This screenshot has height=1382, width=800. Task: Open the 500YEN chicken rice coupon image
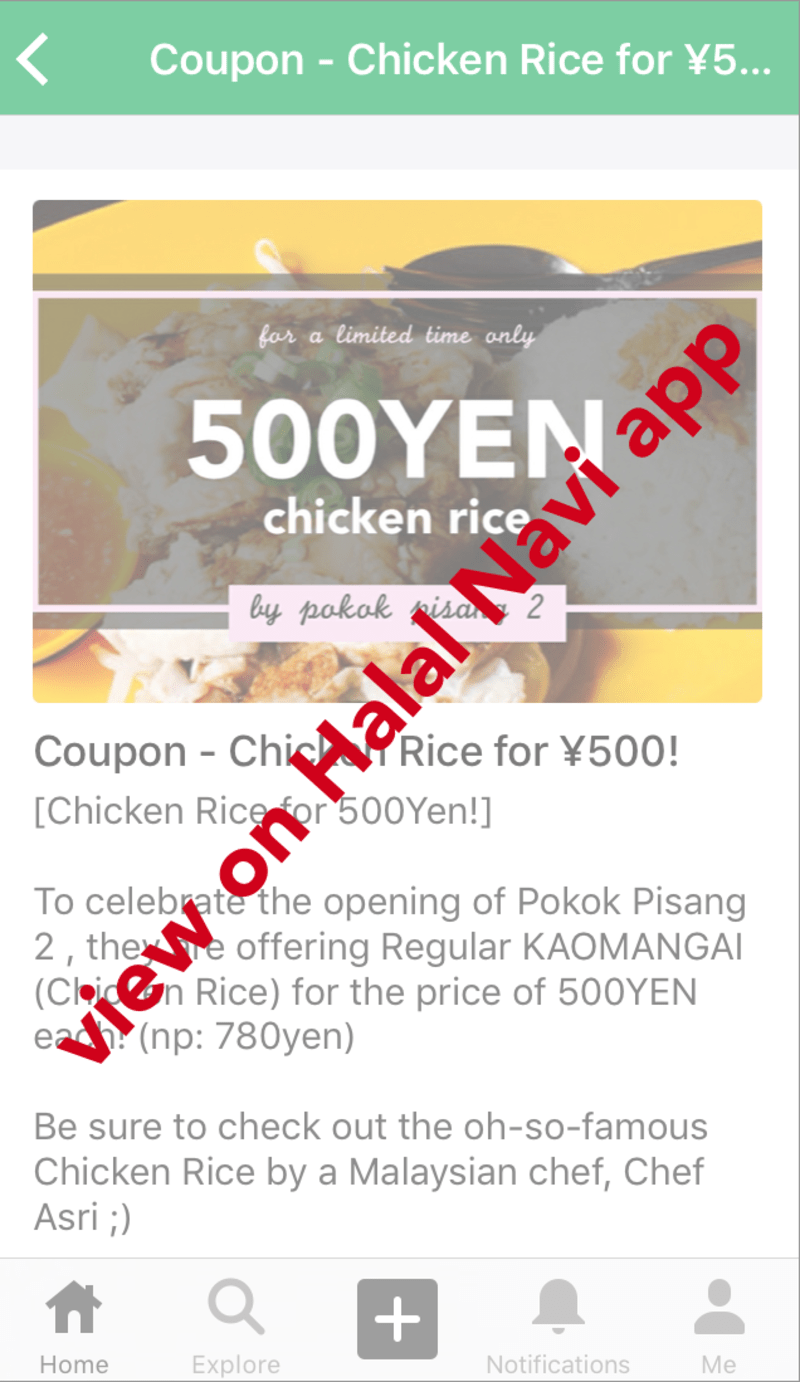(398, 451)
